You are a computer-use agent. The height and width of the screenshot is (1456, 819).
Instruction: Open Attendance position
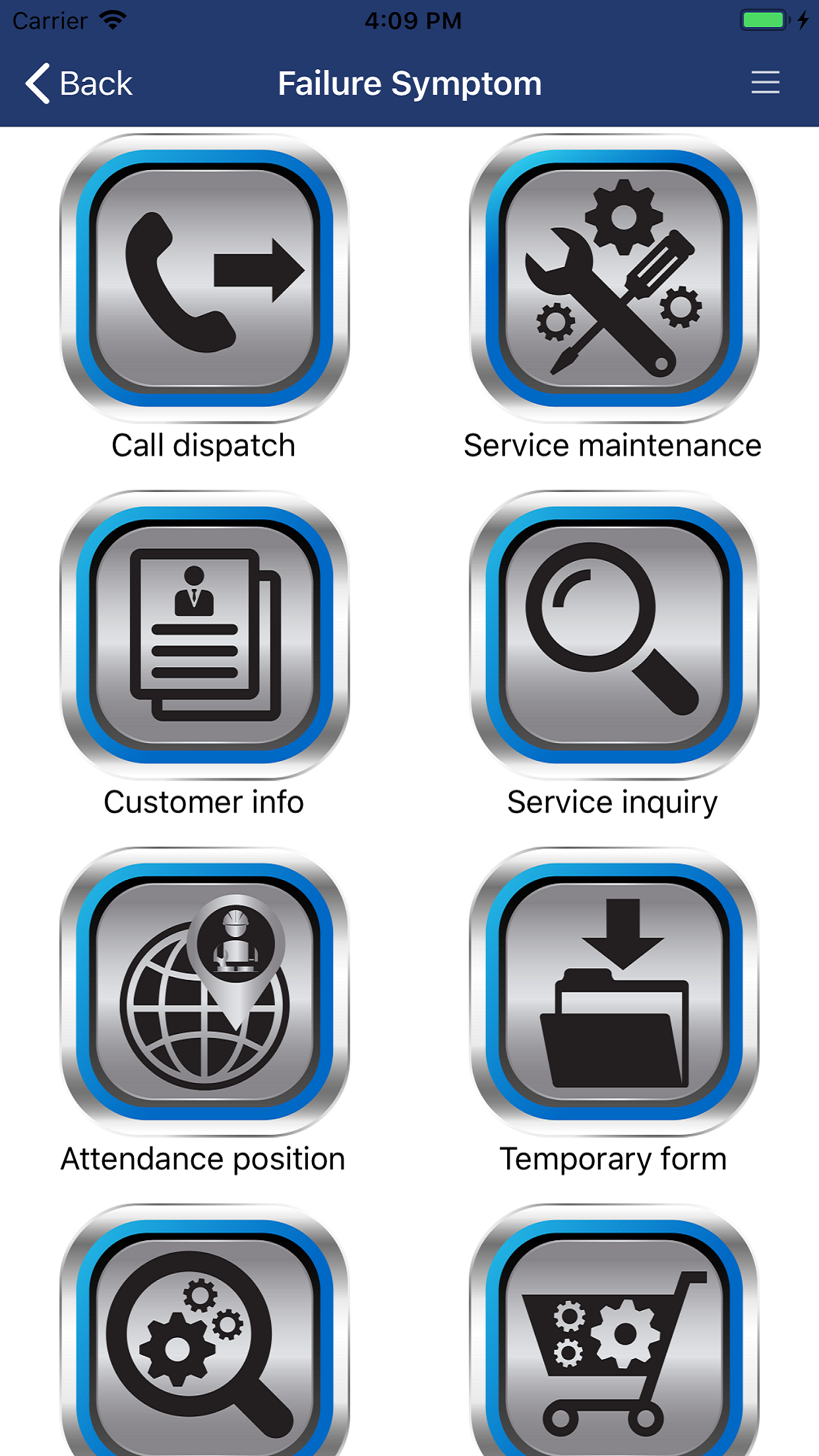coord(204,992)
